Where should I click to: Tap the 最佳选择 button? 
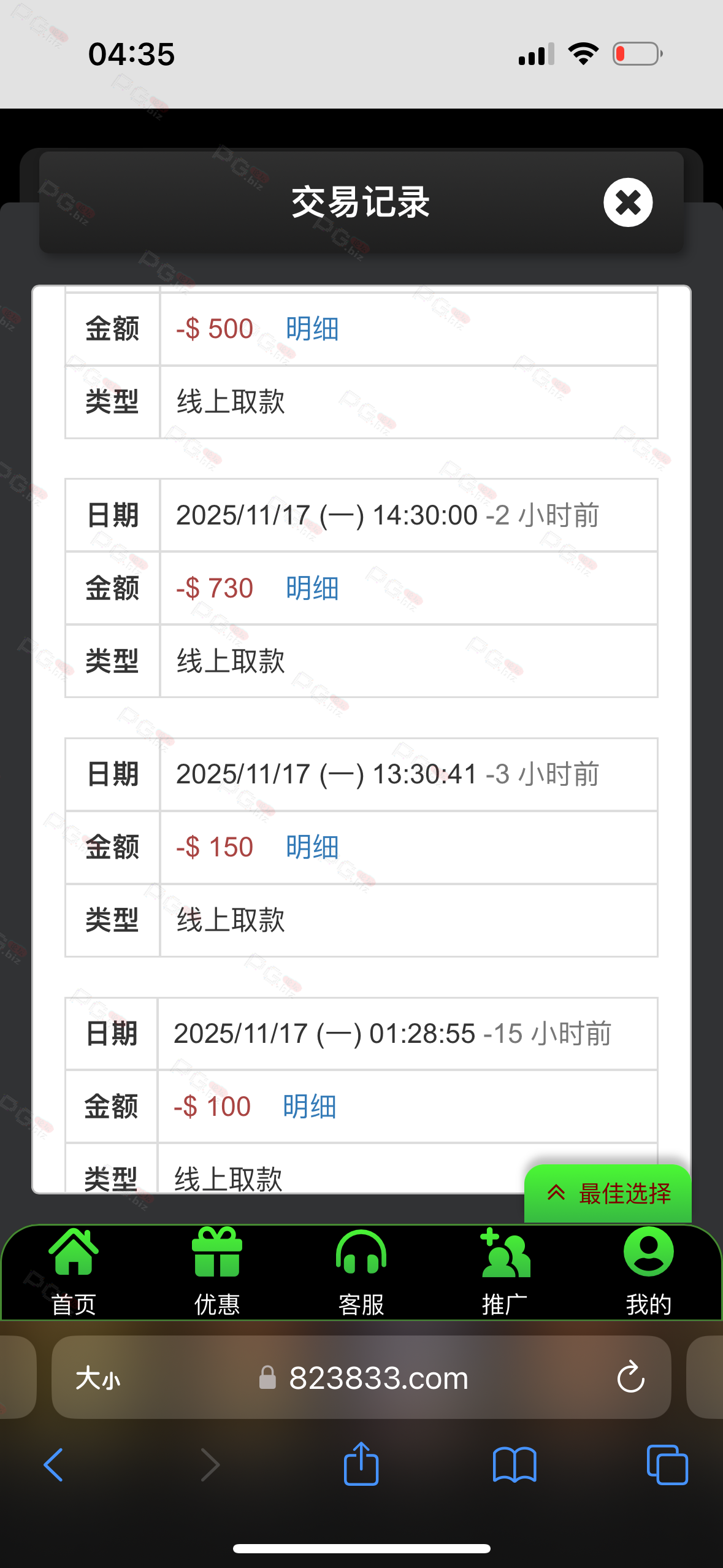[608, 1193]
